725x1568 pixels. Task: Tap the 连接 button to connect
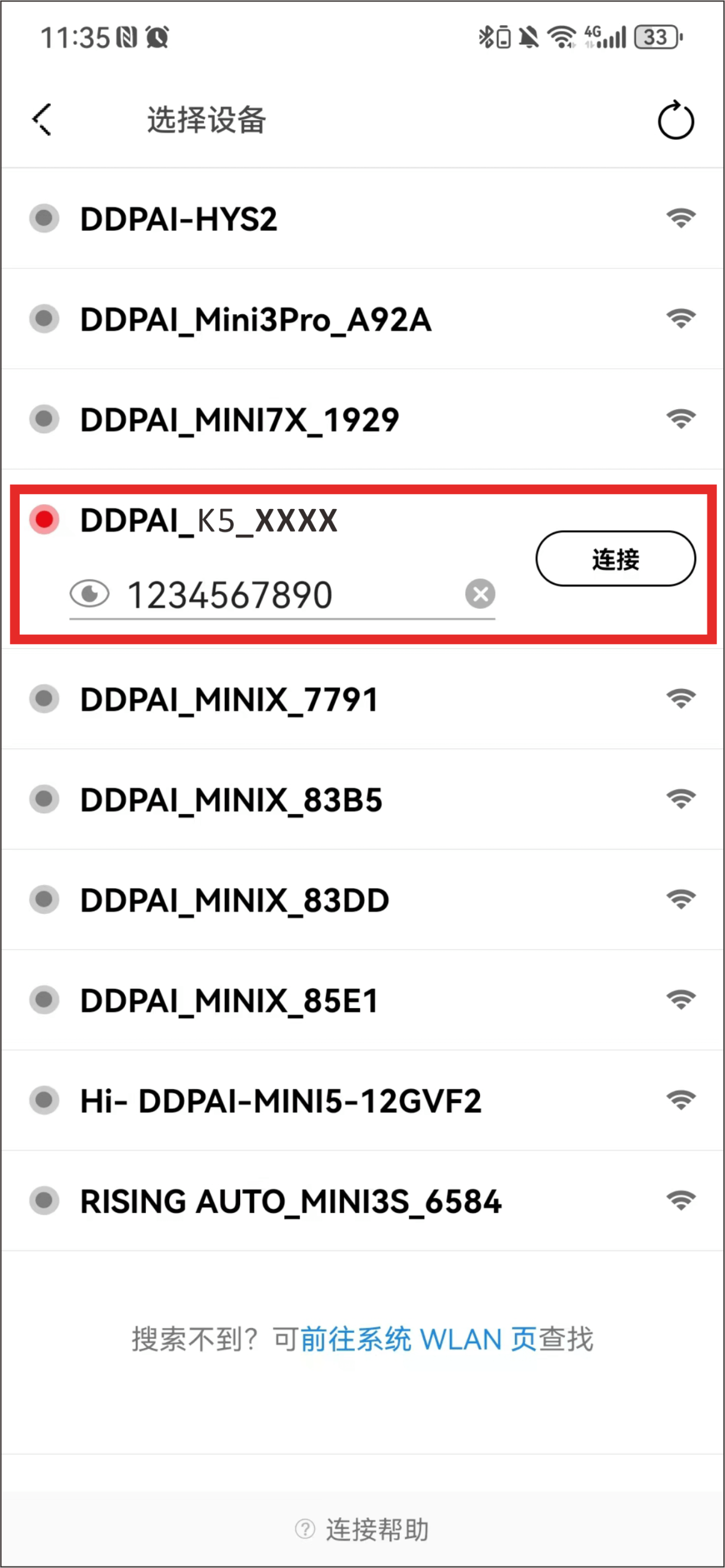tap(615, 559)
